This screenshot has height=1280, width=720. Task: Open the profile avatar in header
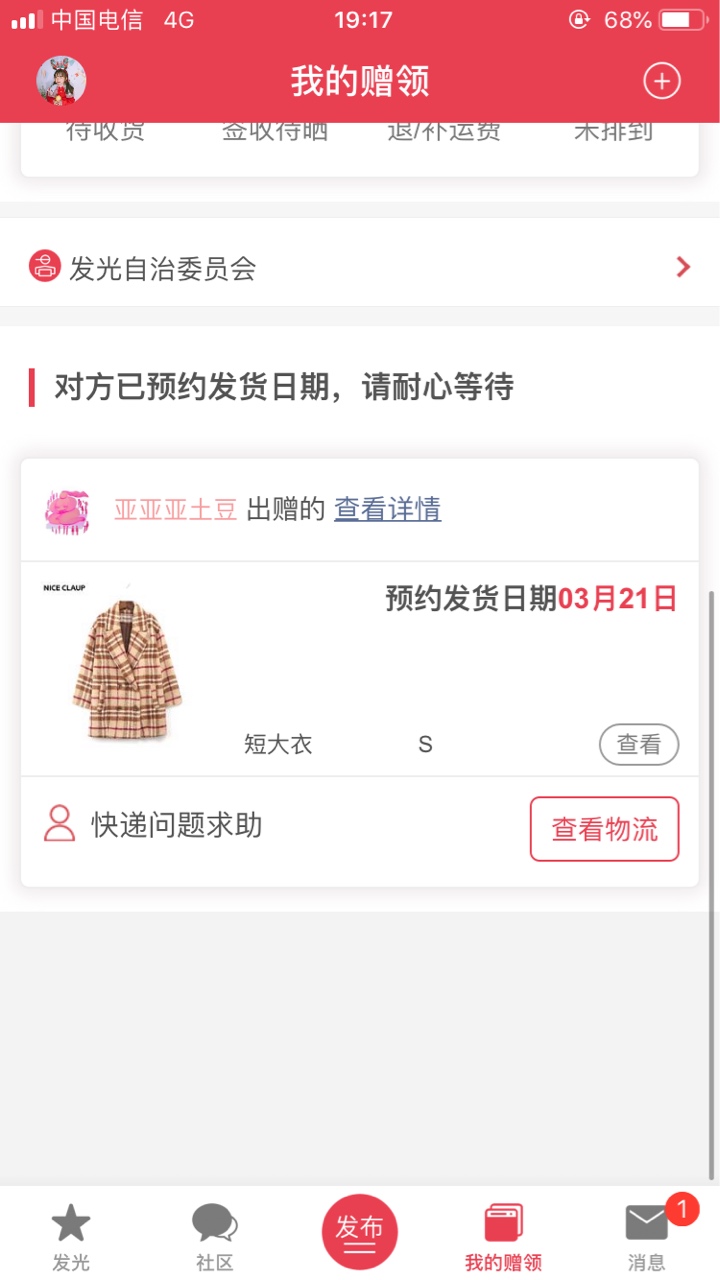62,81
